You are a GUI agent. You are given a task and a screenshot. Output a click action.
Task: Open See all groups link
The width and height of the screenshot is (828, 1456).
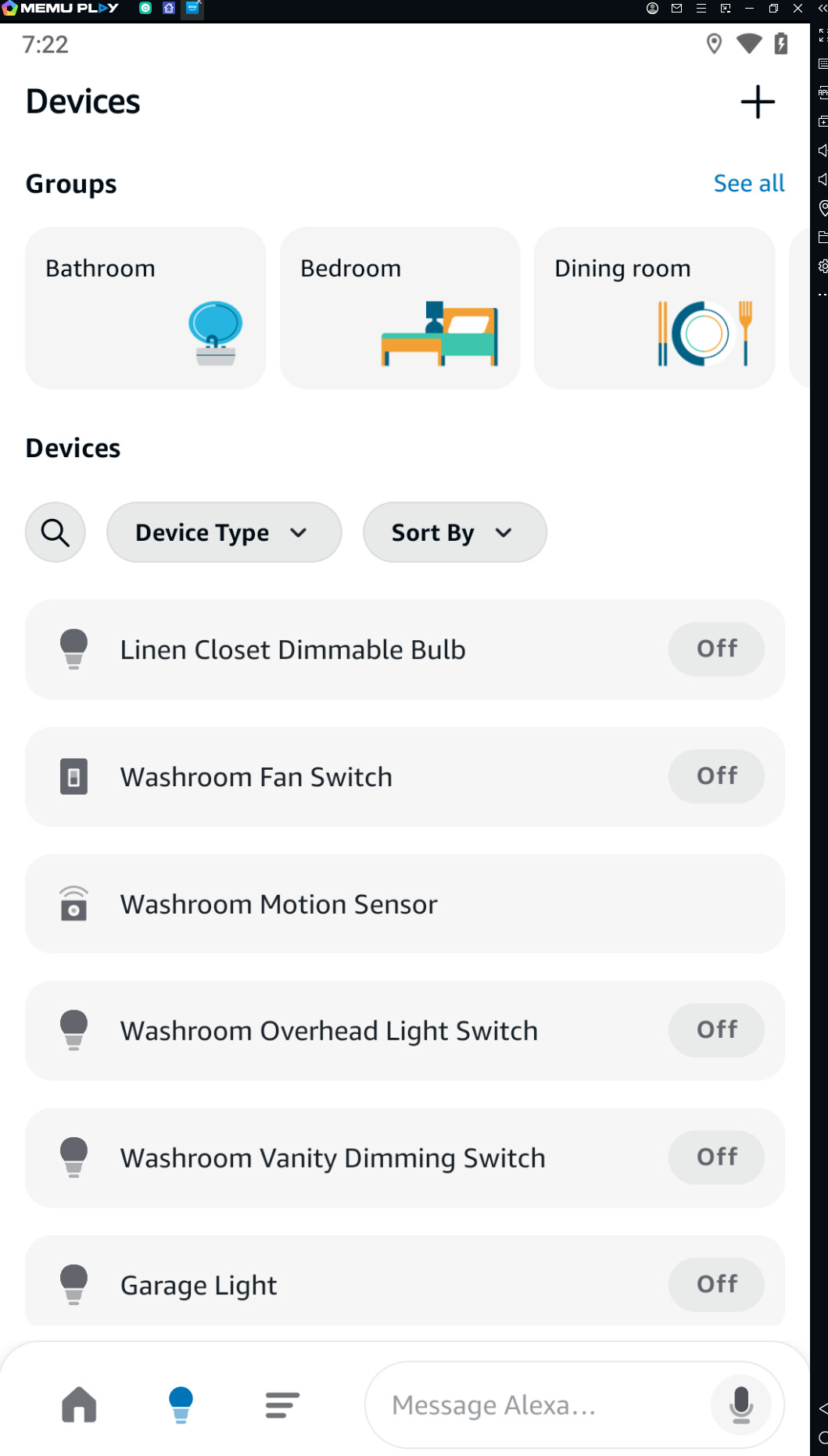pos(748,184)
